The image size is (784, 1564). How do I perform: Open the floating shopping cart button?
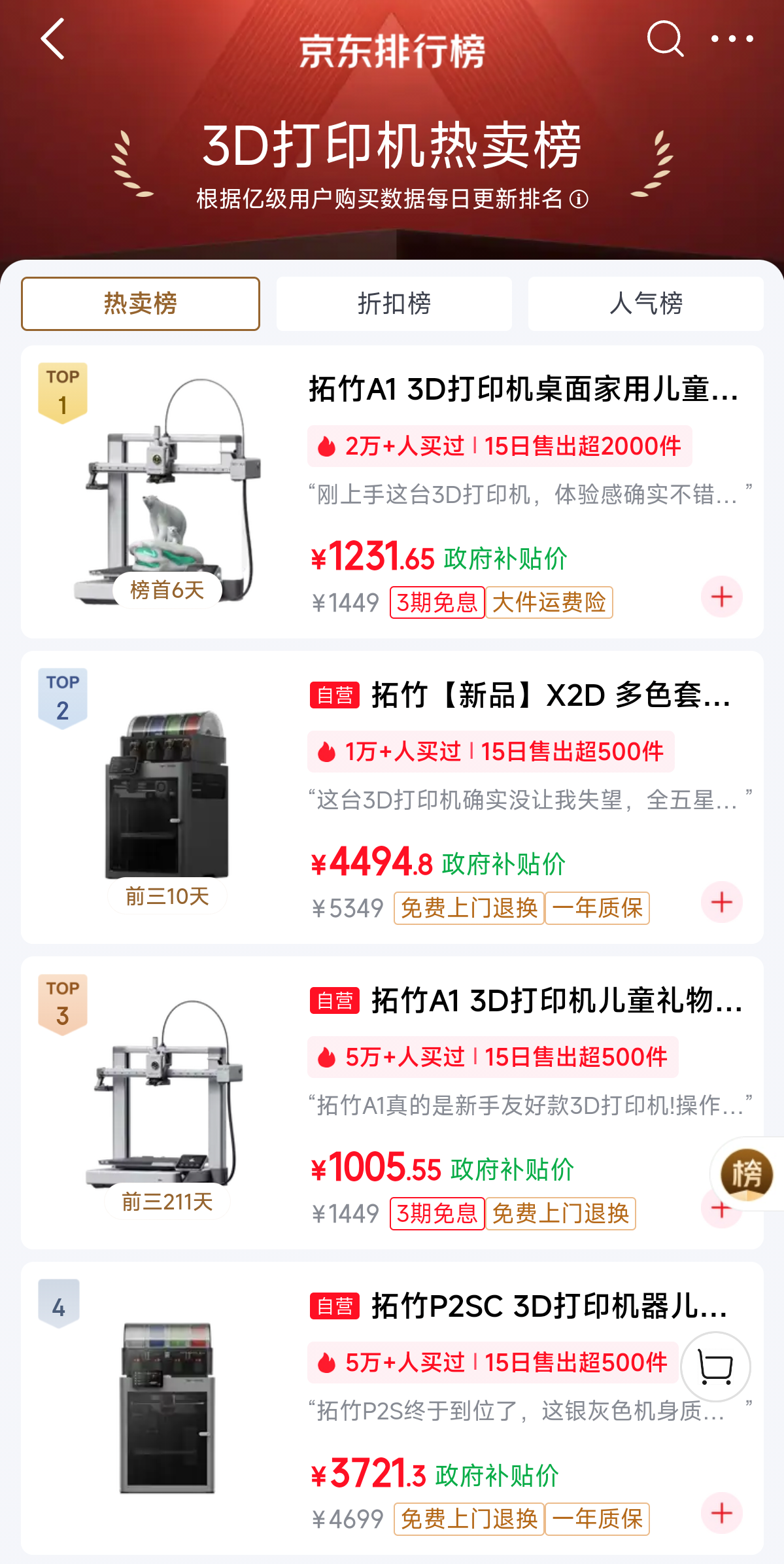(715, 1366)
